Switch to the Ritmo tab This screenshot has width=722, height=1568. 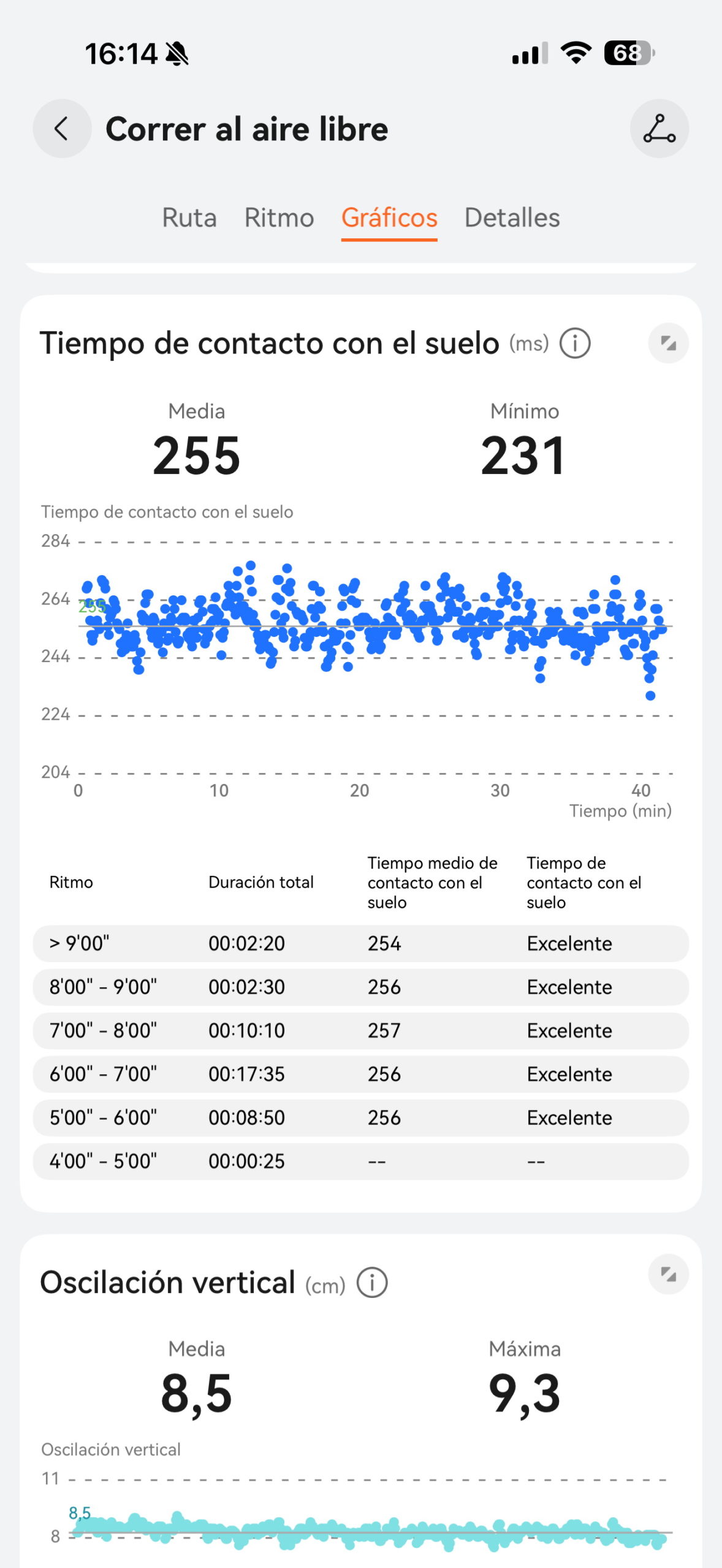click(x=279, y=217)
